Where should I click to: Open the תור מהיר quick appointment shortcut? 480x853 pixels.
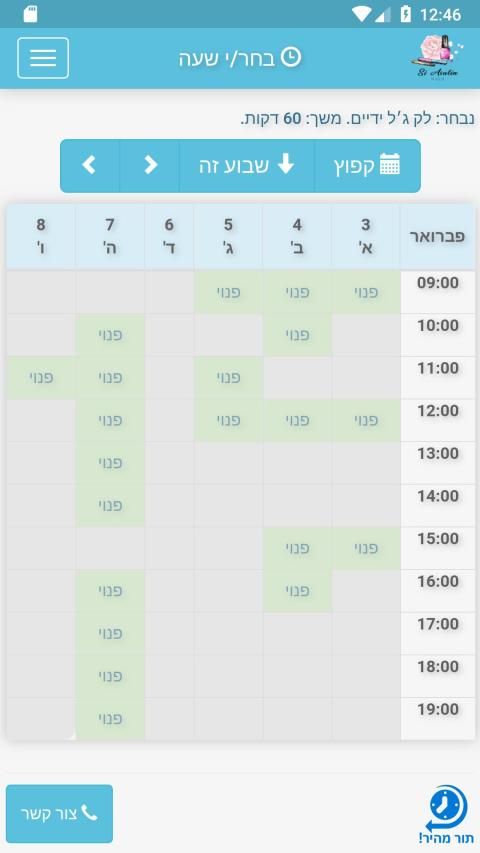446,814
